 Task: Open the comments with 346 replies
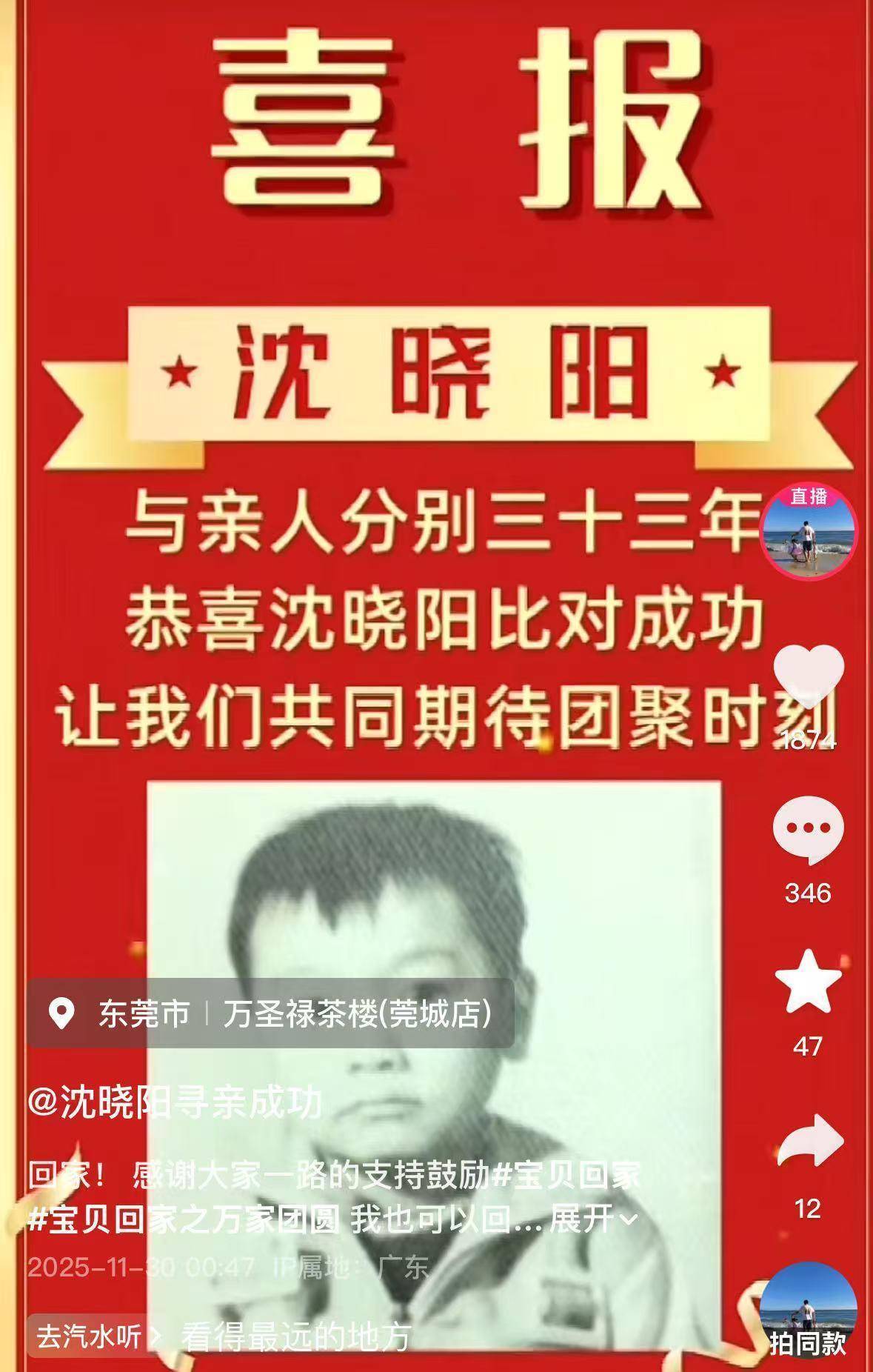[808, 830]
